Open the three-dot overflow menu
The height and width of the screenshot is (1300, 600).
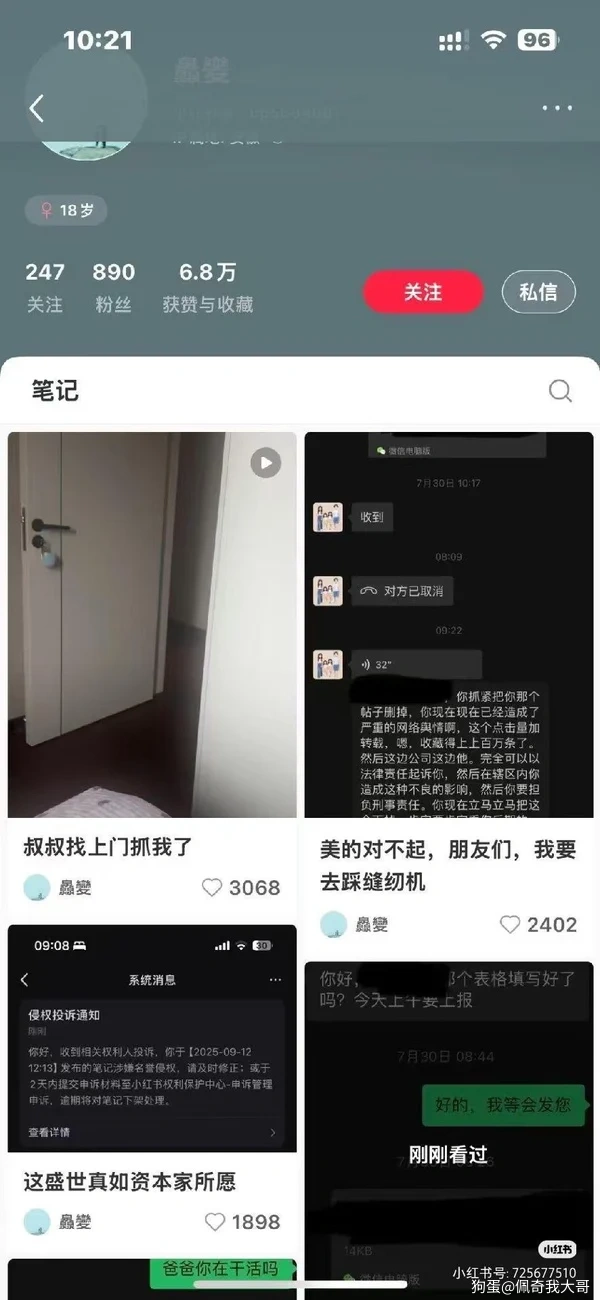(x=557, y=108)
